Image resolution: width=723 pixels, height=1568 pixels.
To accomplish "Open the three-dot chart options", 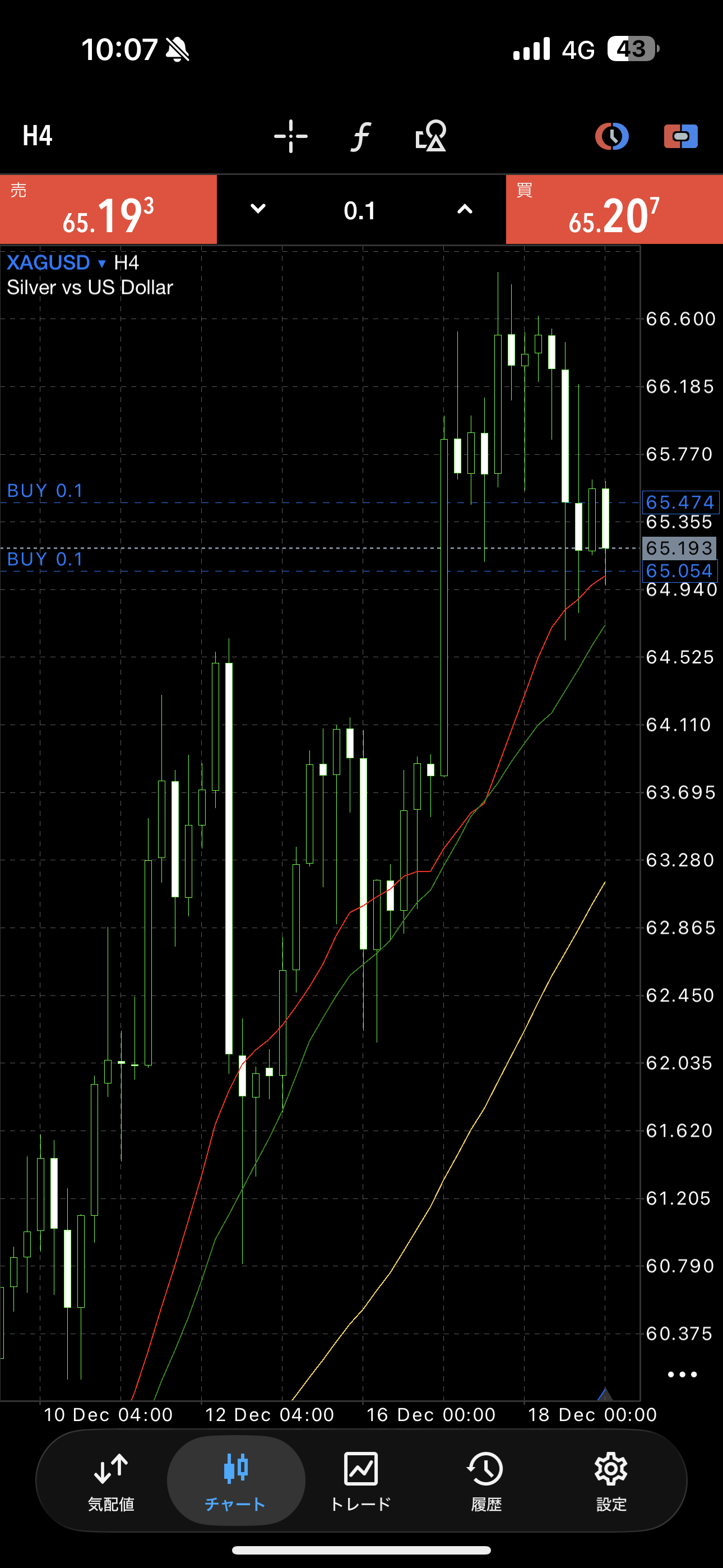I will click(x=682, y=1375).
